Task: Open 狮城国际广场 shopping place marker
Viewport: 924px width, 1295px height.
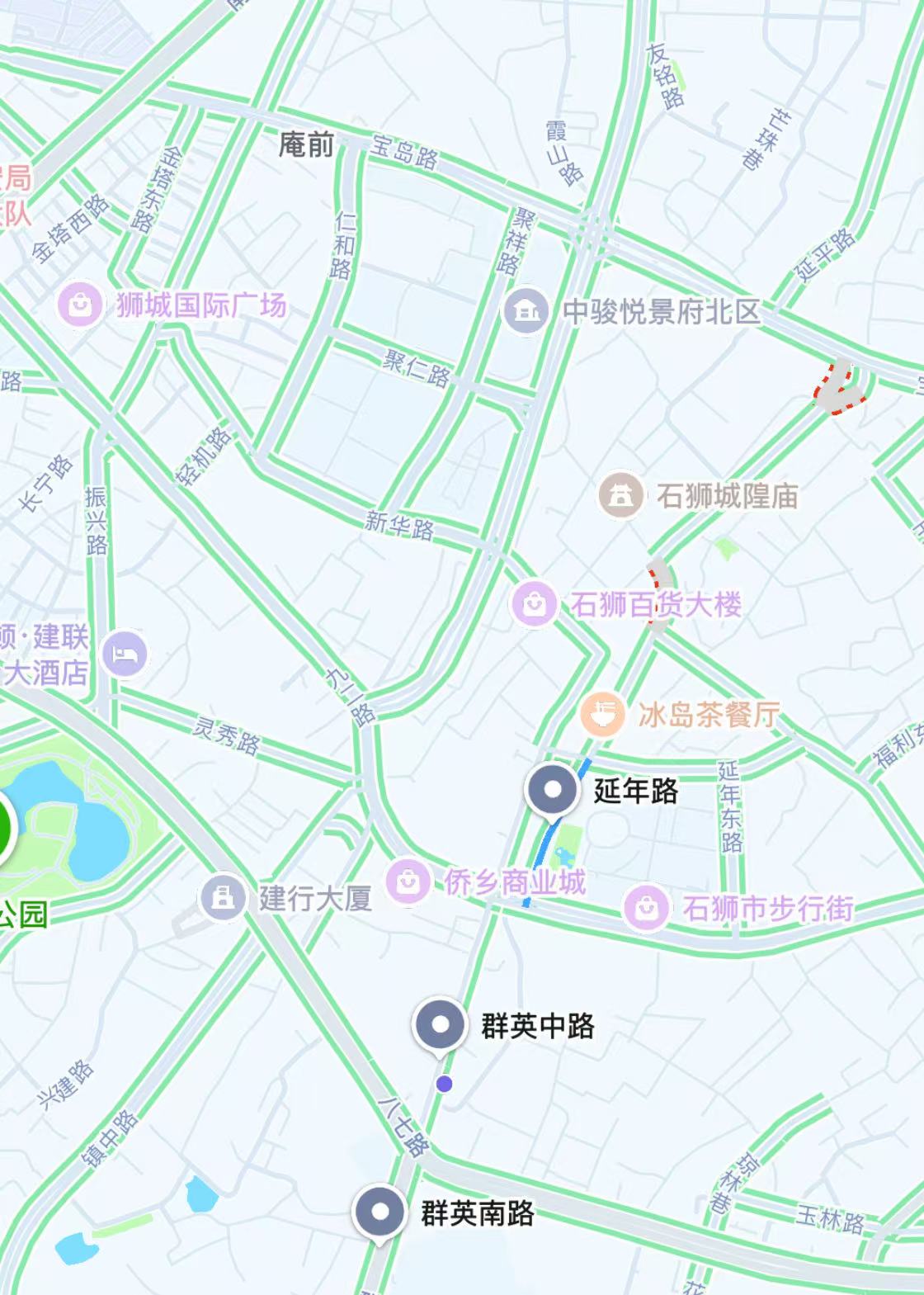Action: tap(80, 305)
